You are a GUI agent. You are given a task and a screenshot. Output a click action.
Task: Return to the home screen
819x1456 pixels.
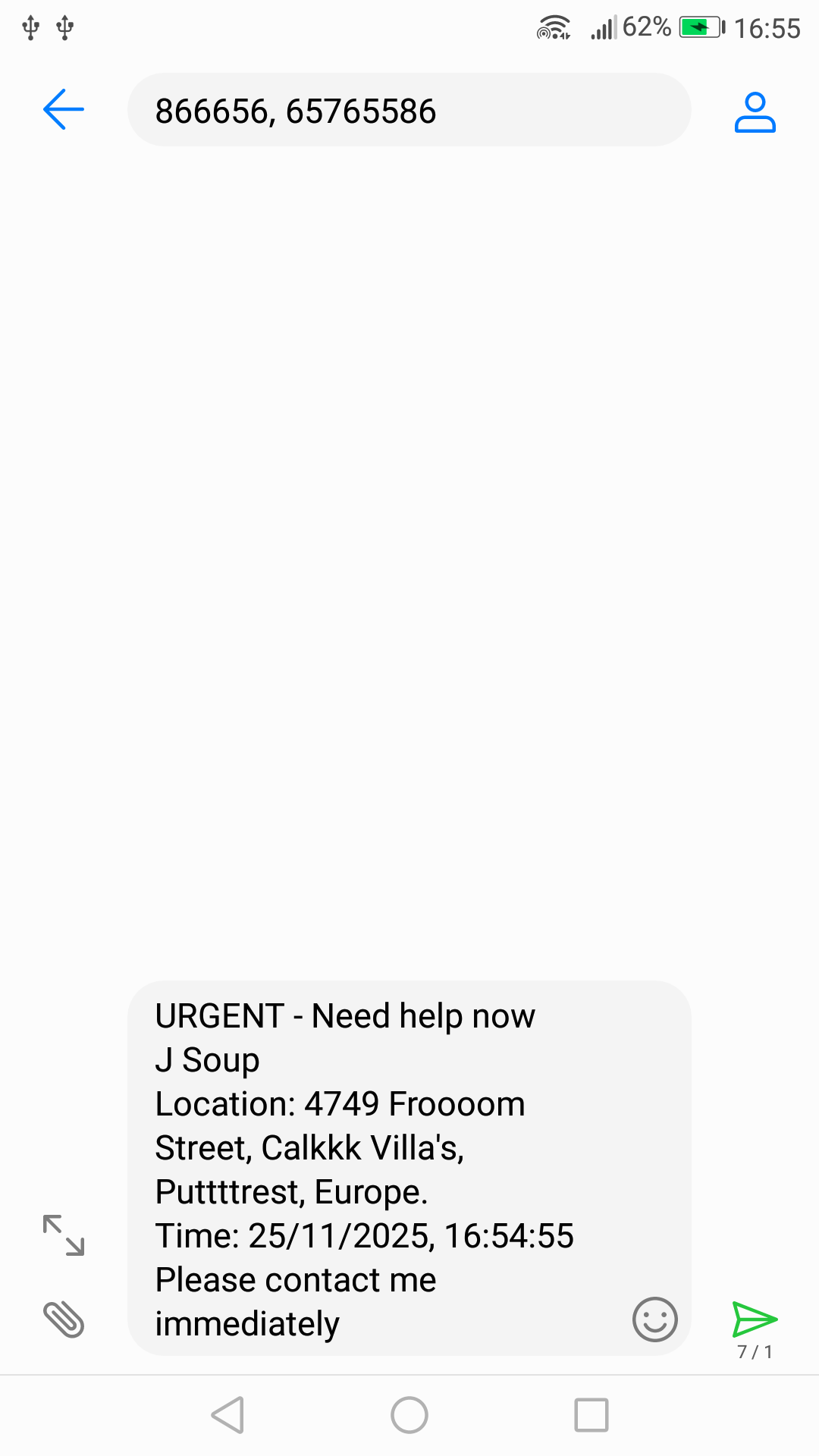click(409, 1415)
